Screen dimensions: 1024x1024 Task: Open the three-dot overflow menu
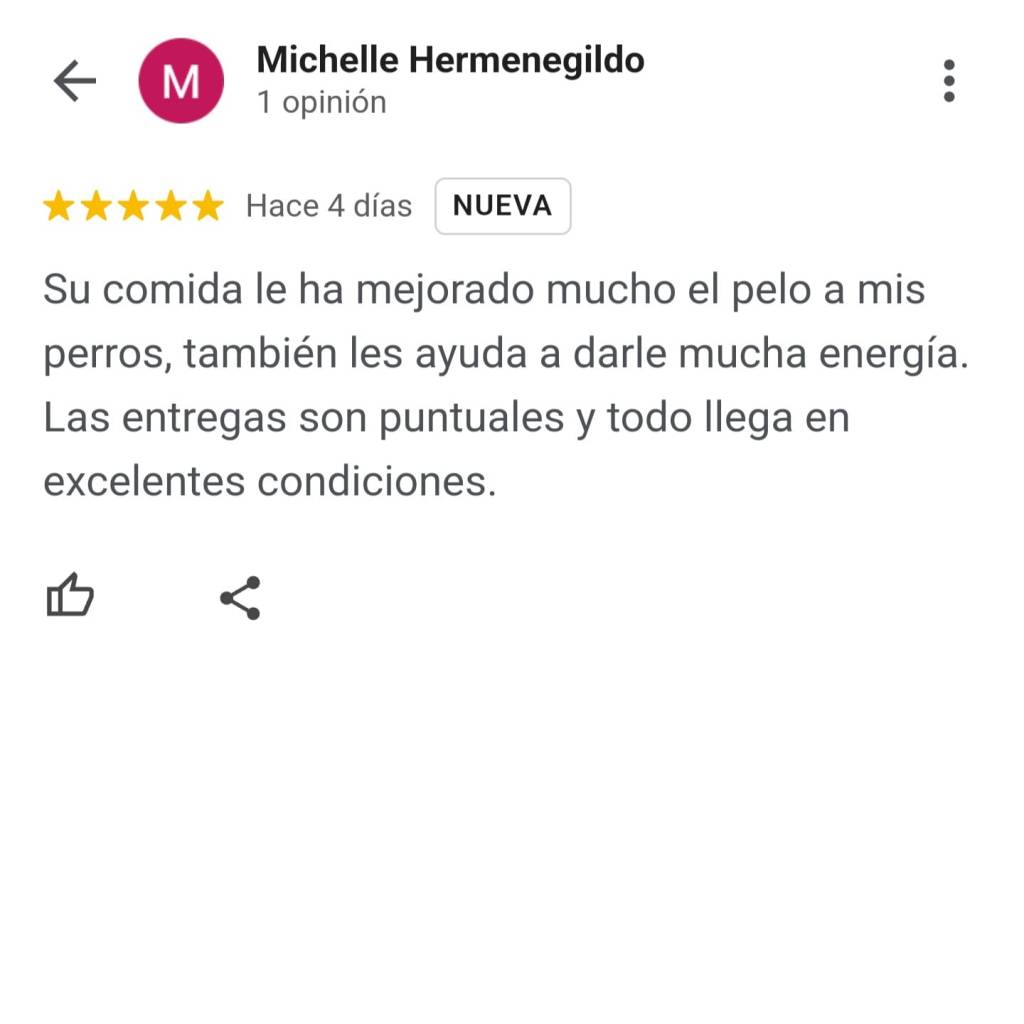(948, 81)
